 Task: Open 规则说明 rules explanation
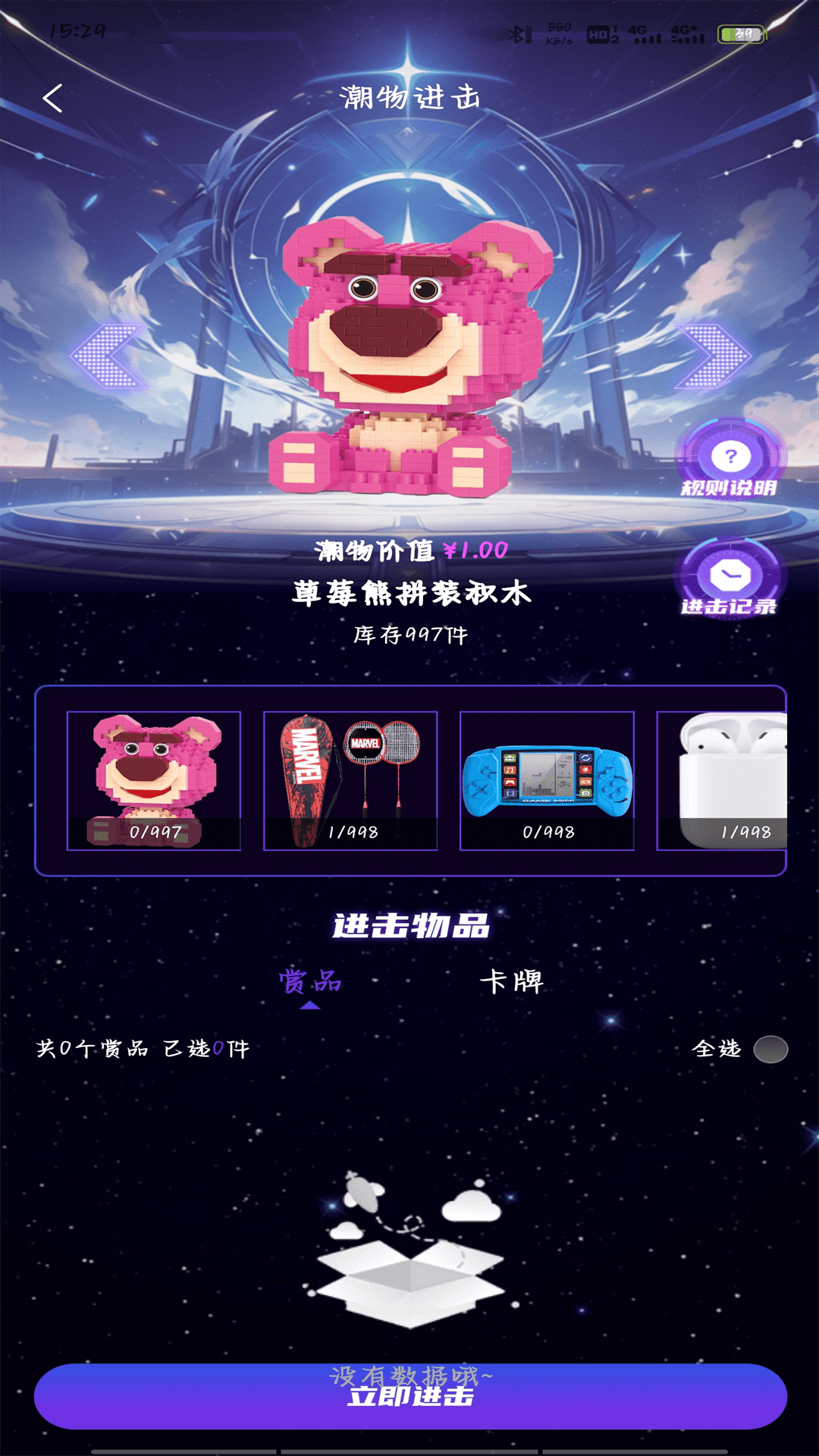730,463
